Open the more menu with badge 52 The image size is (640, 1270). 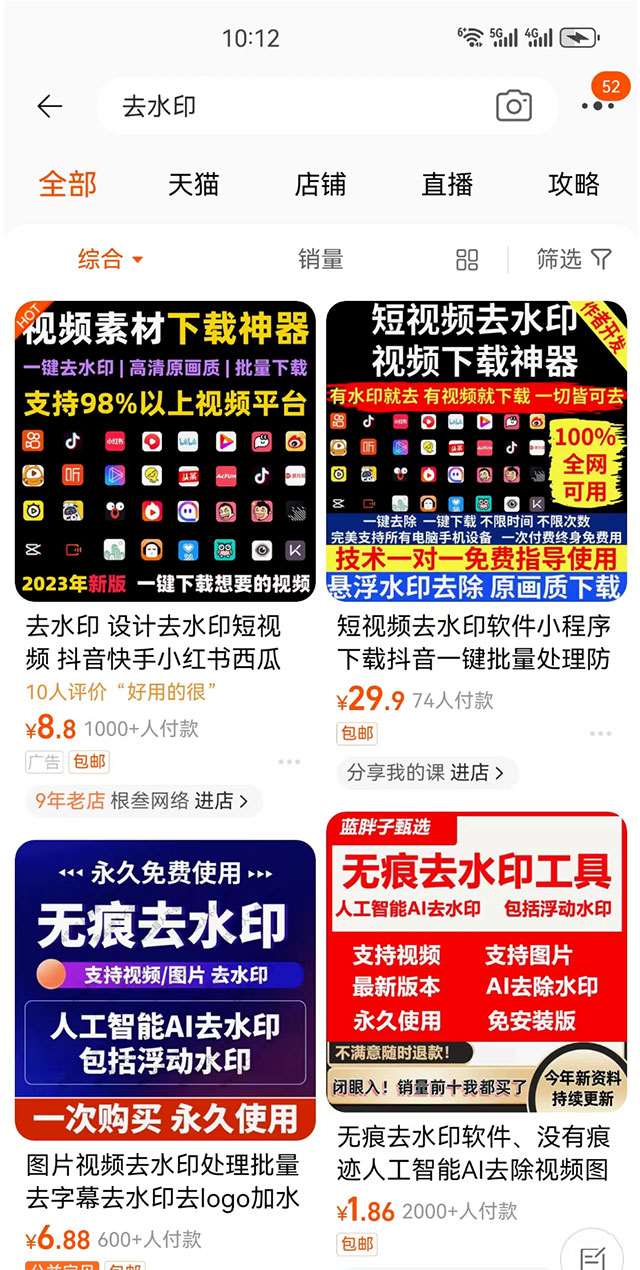click(x=598, y=104)
